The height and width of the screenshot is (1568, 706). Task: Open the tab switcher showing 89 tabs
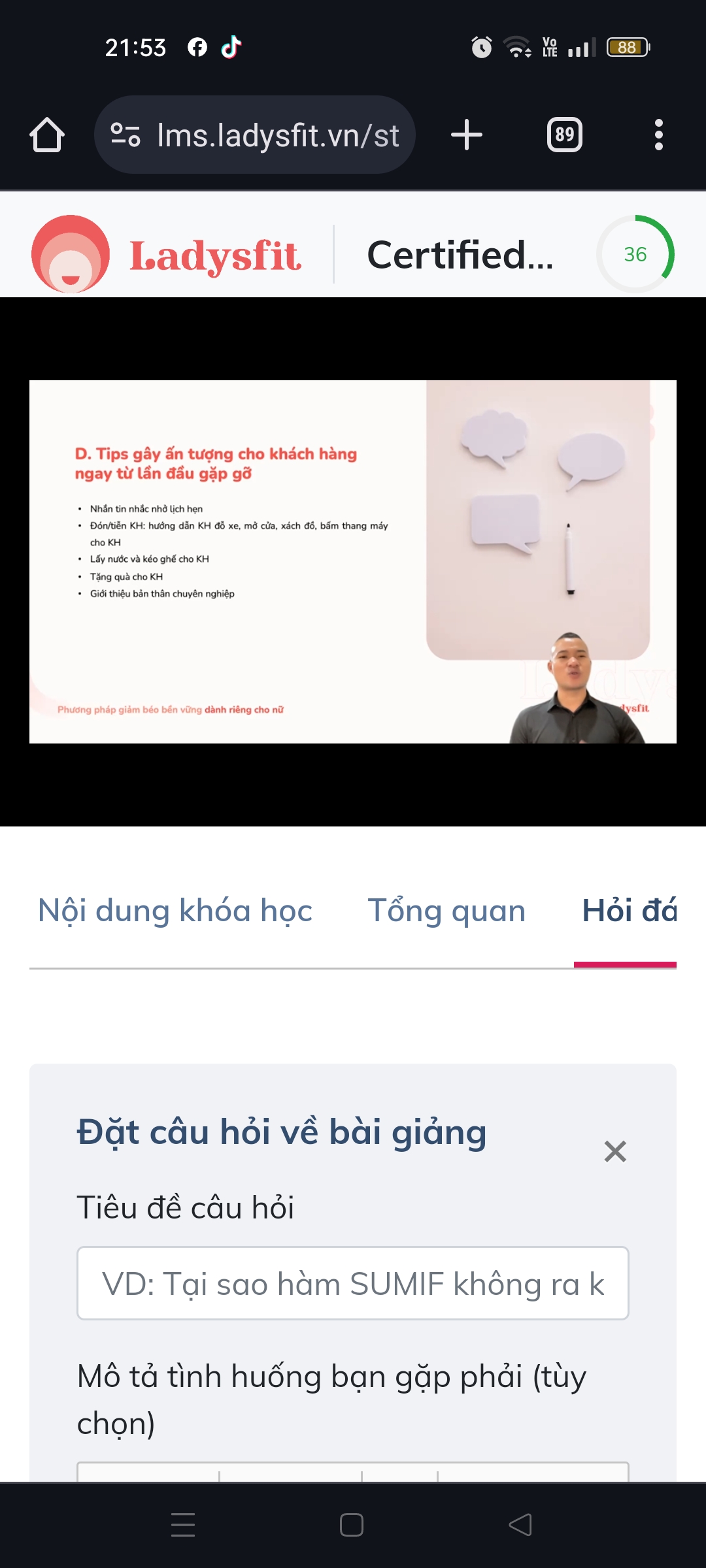(x=564, y=135)
